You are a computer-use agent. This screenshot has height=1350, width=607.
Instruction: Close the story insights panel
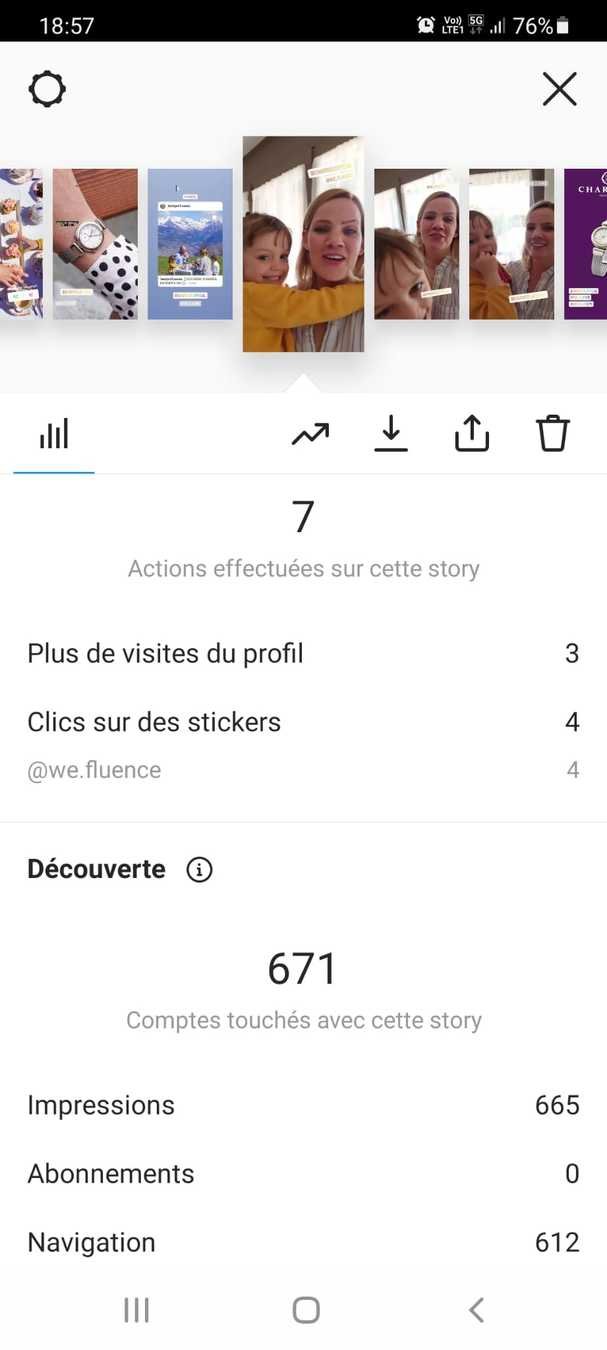[559, 90]
